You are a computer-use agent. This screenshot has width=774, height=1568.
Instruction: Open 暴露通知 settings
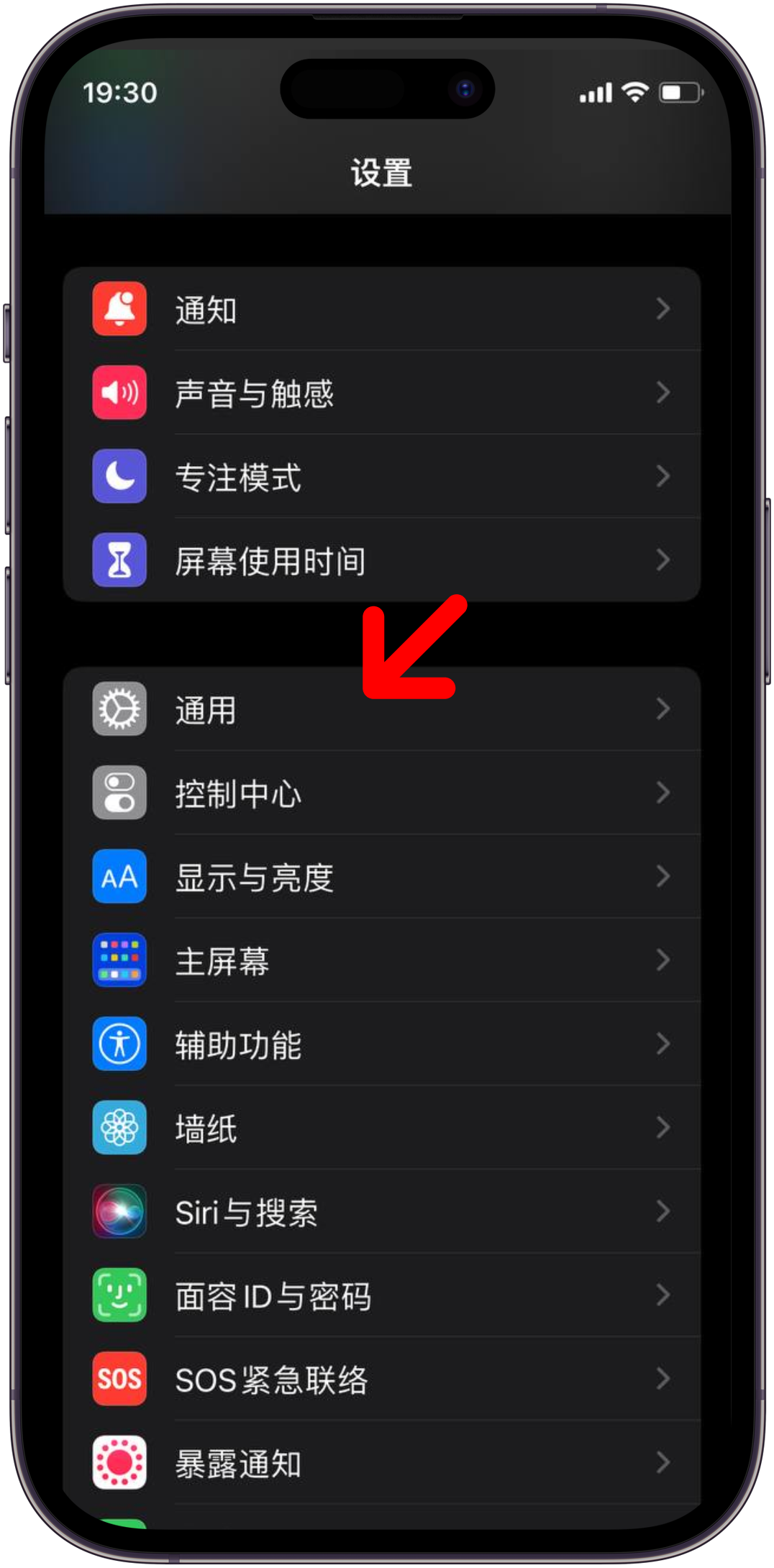point(381,1463)
